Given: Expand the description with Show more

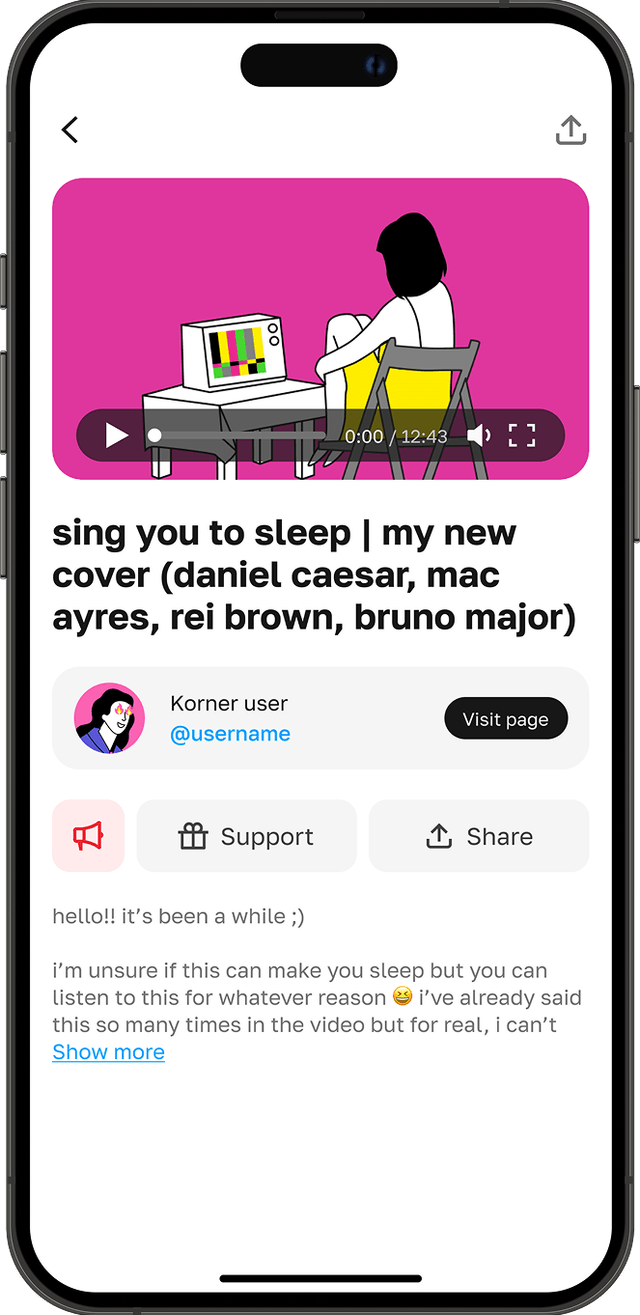Looking at the screenshot, I should [108, 1052].
